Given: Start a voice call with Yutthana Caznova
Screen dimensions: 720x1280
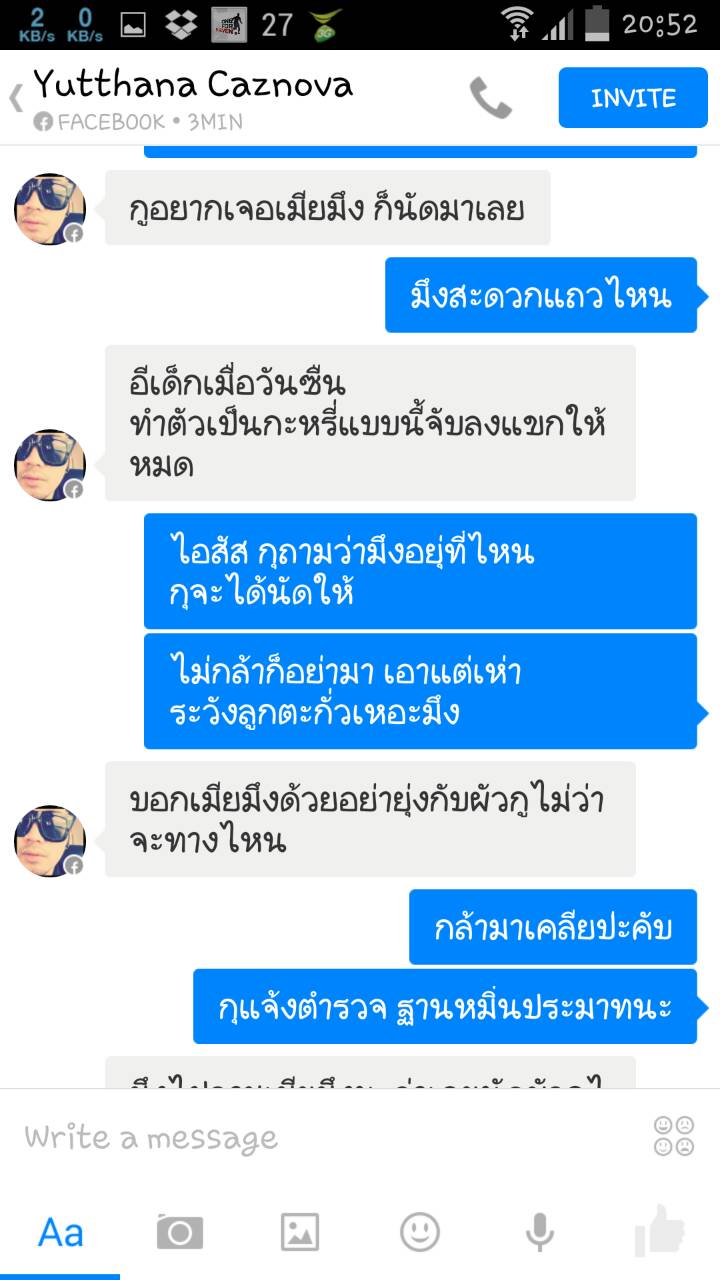Looking at the screenshot, I should tap(491, 98).
